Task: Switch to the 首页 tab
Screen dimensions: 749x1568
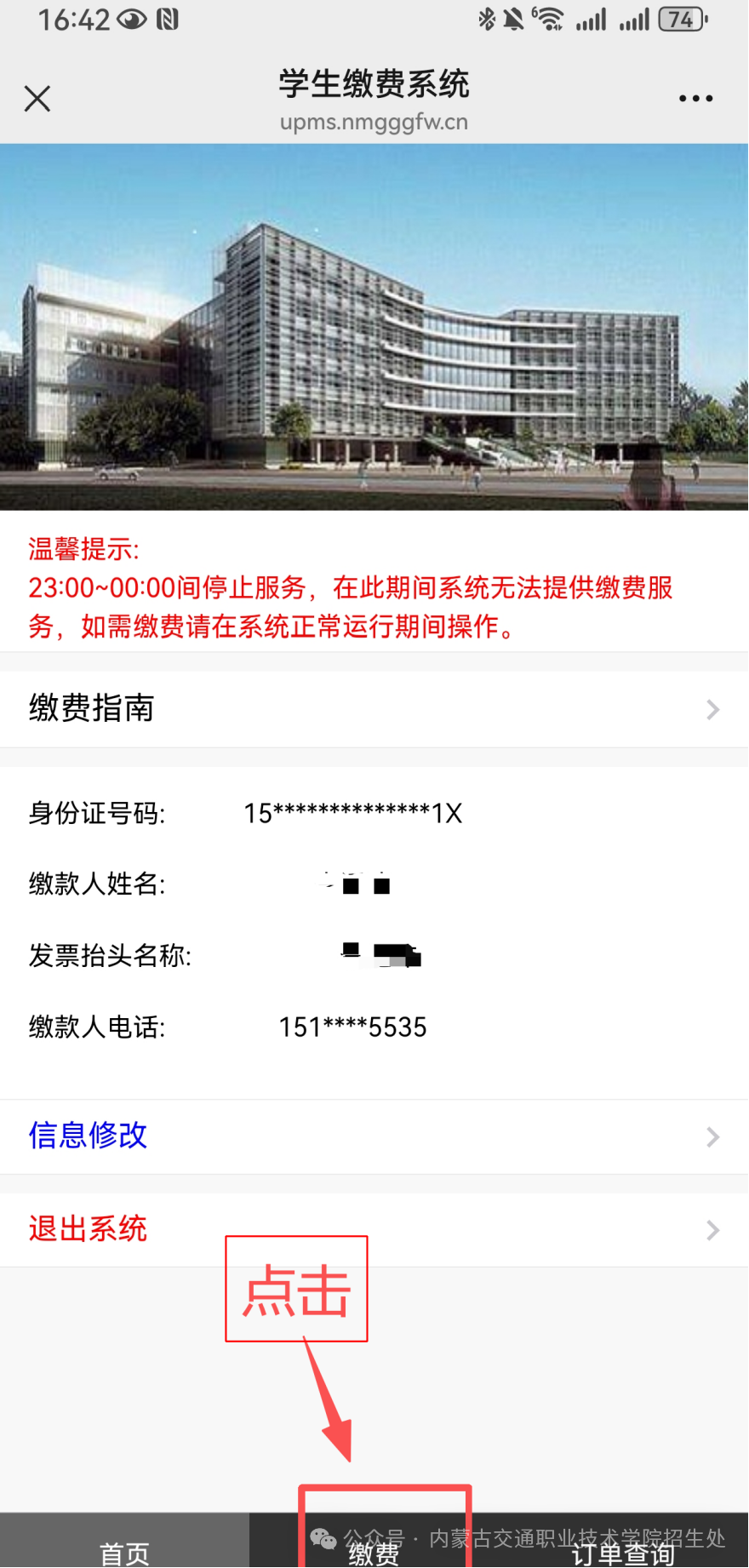Action: click(x=124, y=1551)
